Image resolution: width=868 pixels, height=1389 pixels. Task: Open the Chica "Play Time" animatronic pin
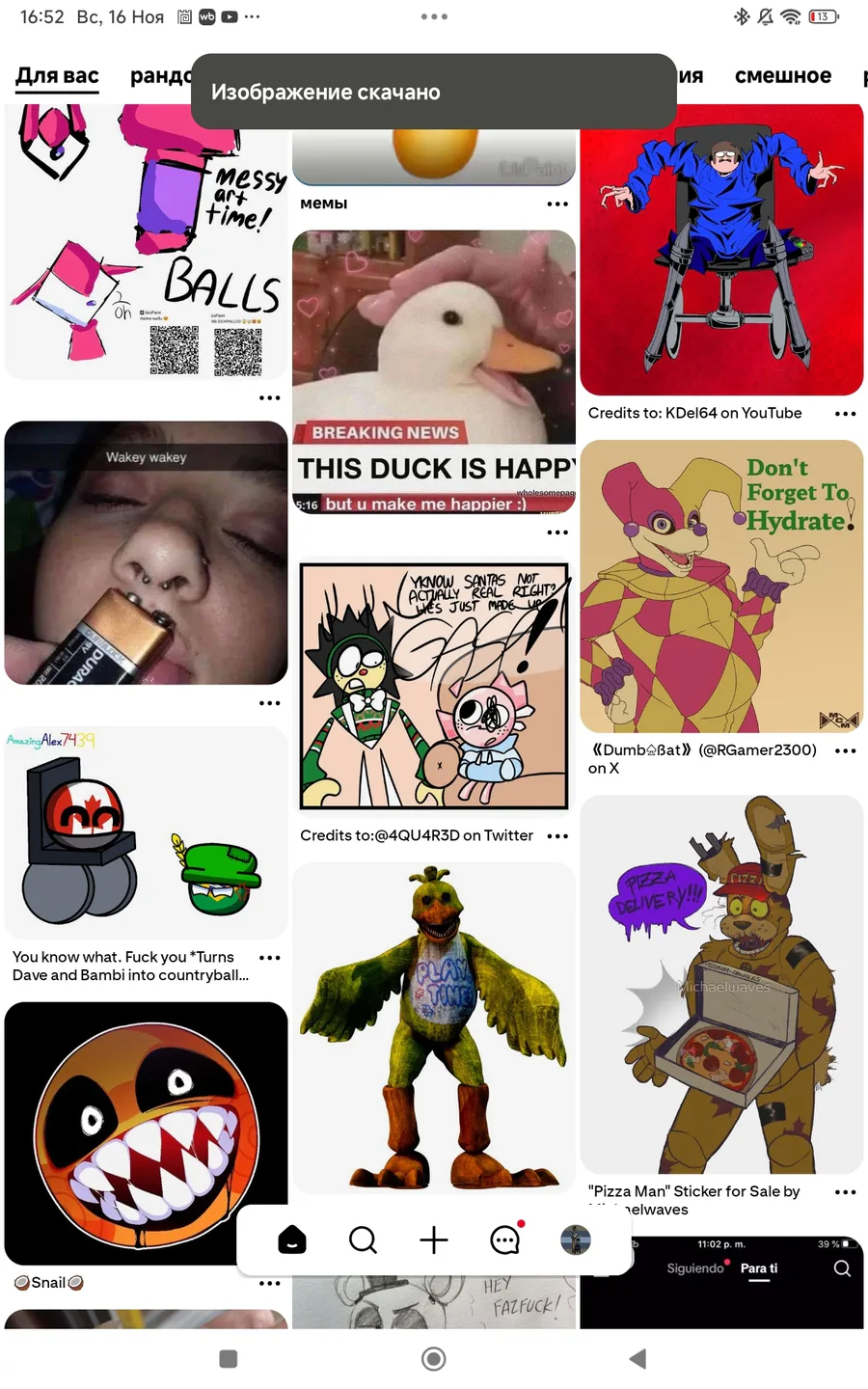click(434, 1027)
